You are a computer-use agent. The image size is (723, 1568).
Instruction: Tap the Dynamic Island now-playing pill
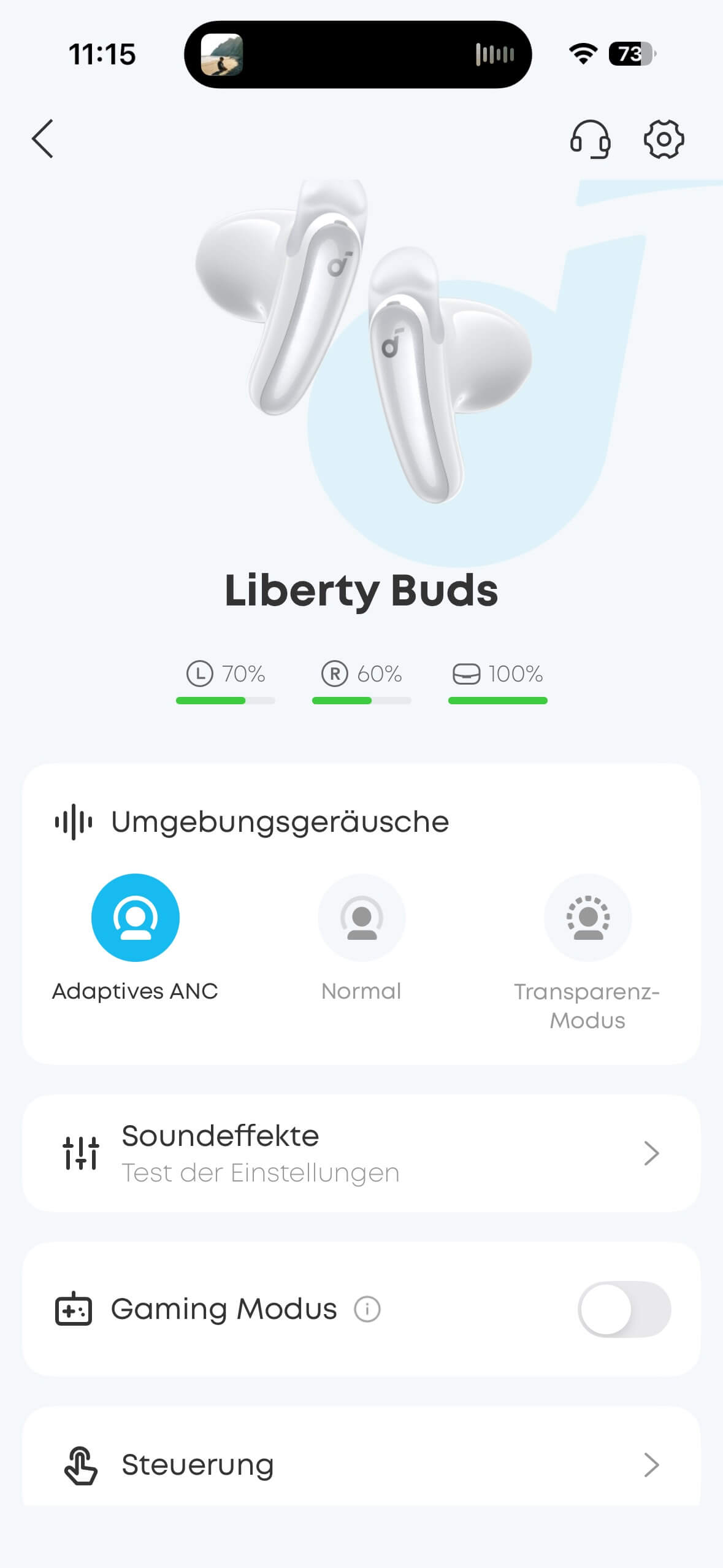tap(358, 55)
